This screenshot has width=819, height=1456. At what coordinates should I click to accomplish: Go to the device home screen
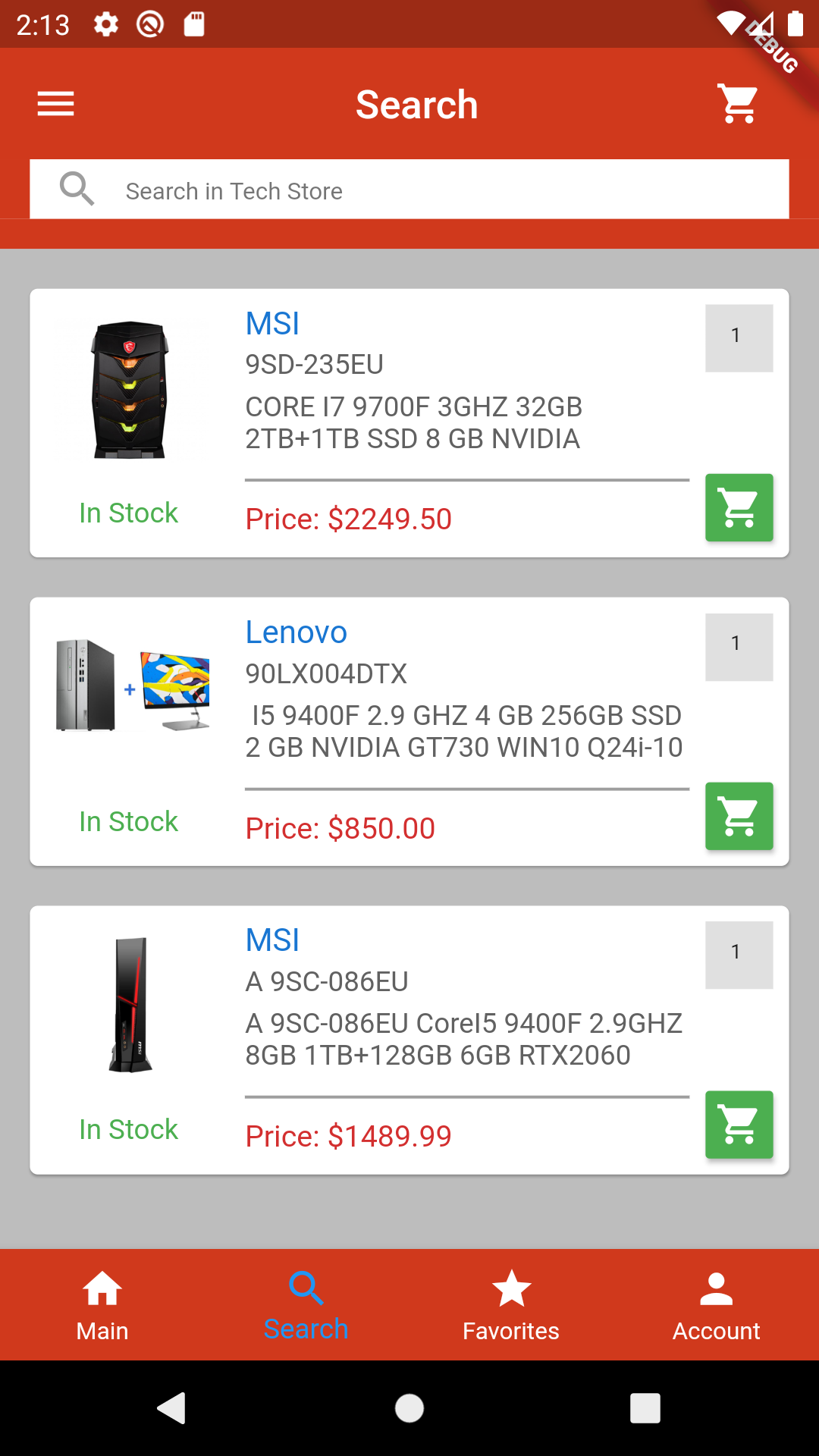click(x=409, y=1408)
